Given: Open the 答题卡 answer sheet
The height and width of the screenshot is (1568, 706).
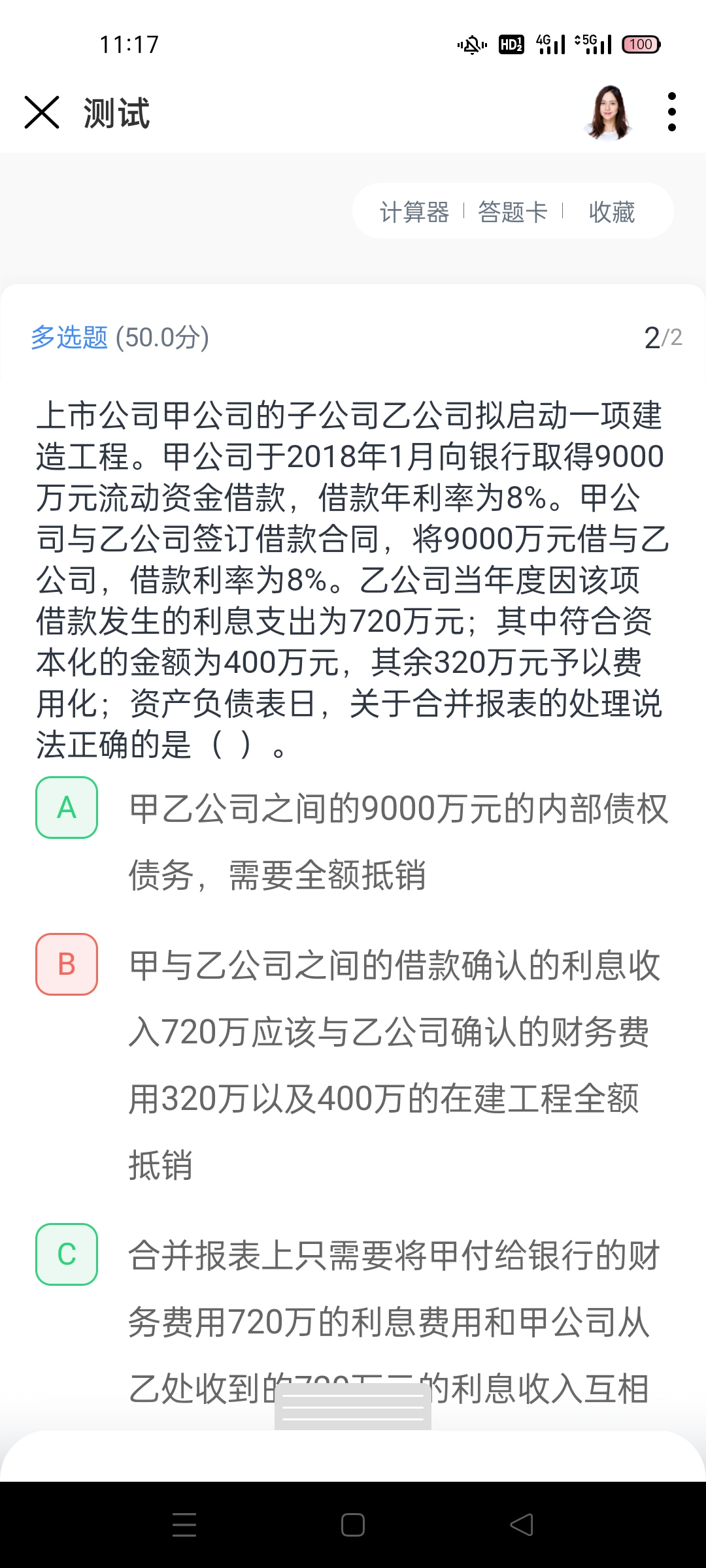Looking at the screenshot, I should (x=512, y=212).
